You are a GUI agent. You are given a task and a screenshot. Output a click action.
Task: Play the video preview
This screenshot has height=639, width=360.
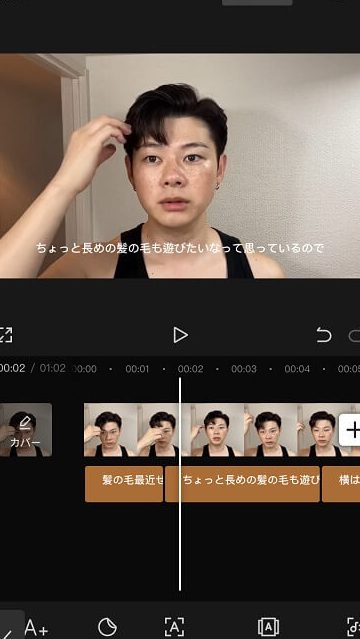(x=180, y=335)
